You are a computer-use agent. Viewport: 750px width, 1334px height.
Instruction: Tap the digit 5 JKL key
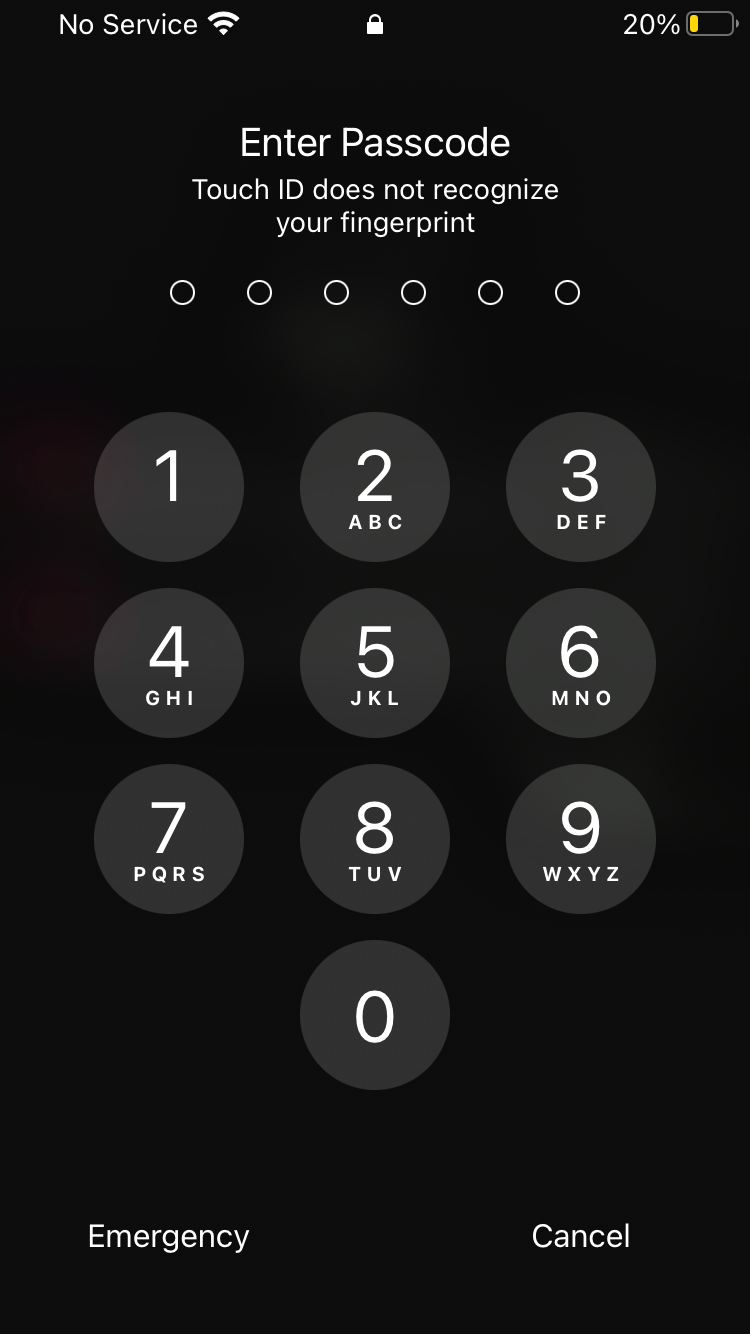(375, 663)
